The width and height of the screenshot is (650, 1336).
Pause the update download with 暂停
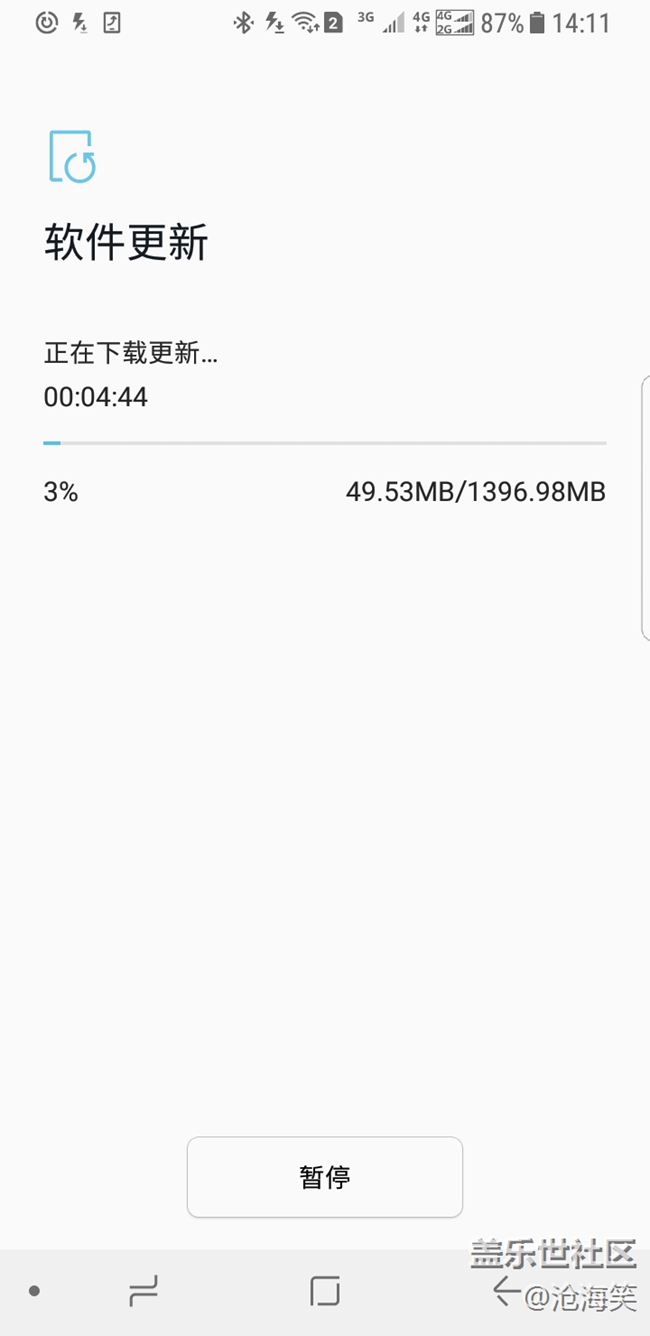click(325, 1177)
